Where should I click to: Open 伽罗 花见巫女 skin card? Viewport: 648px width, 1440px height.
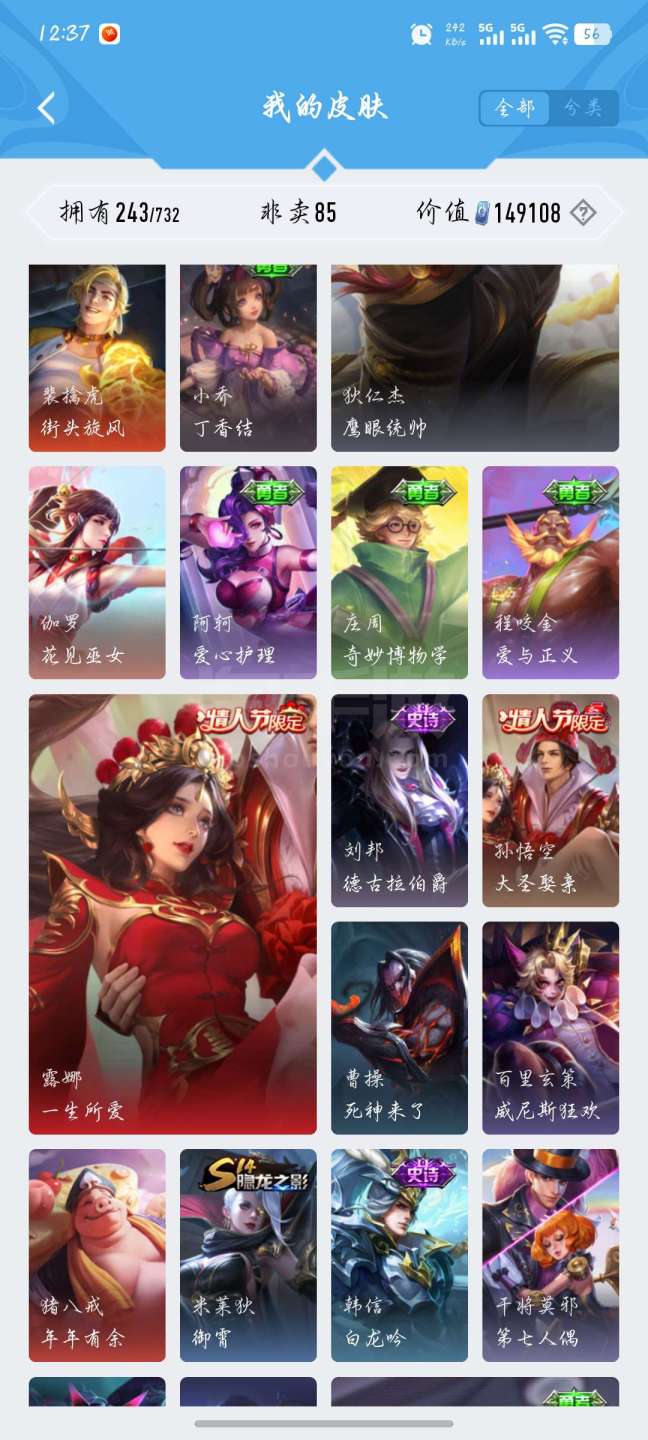click(x=97, y=573)
